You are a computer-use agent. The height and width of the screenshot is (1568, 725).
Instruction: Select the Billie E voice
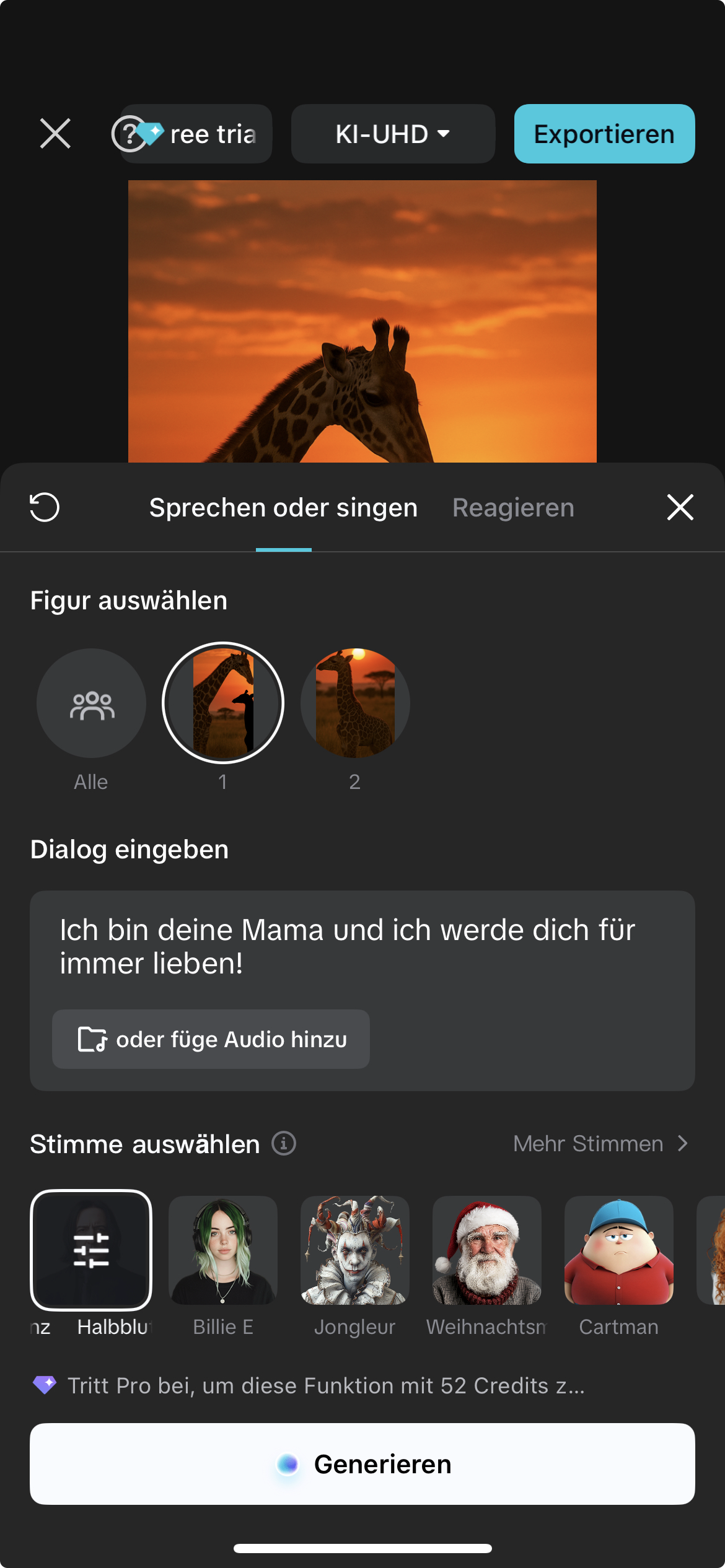(x=223, y=1250)
